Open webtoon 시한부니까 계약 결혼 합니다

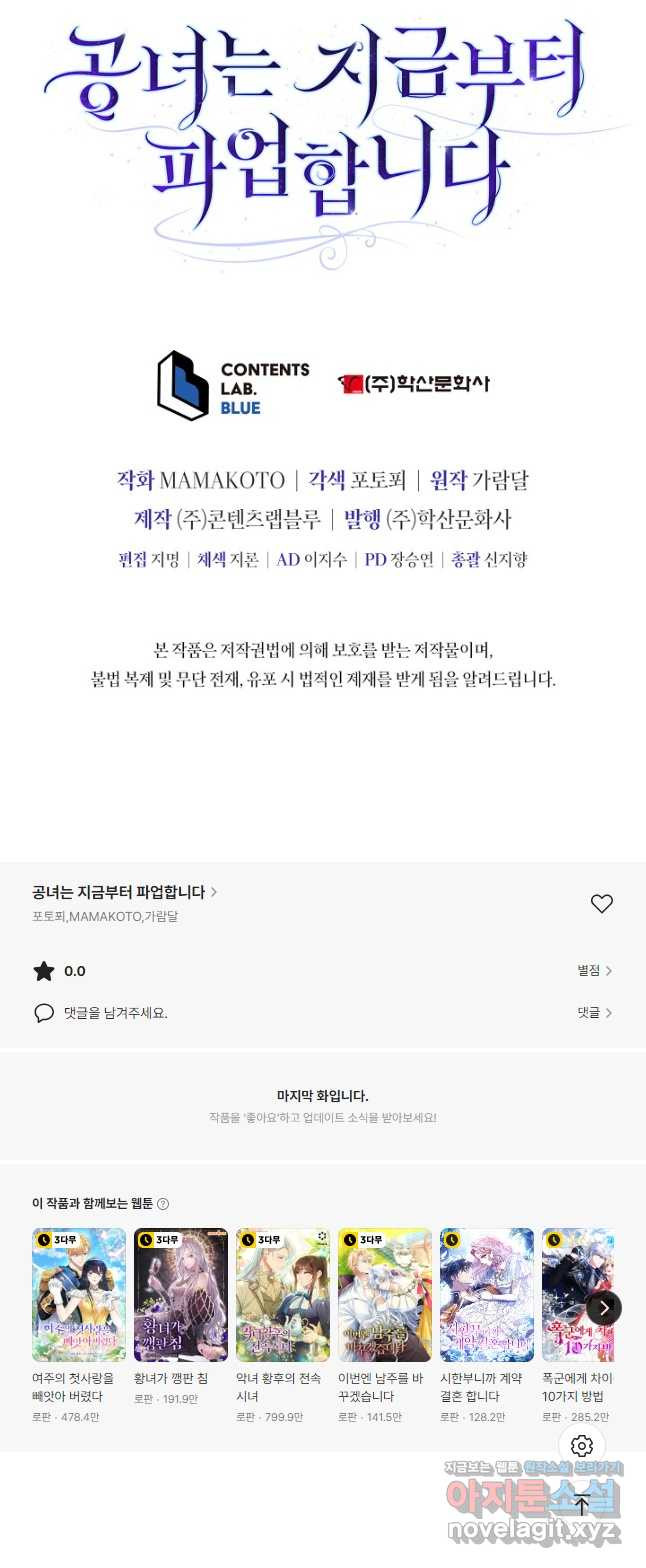pos(487,1295)
